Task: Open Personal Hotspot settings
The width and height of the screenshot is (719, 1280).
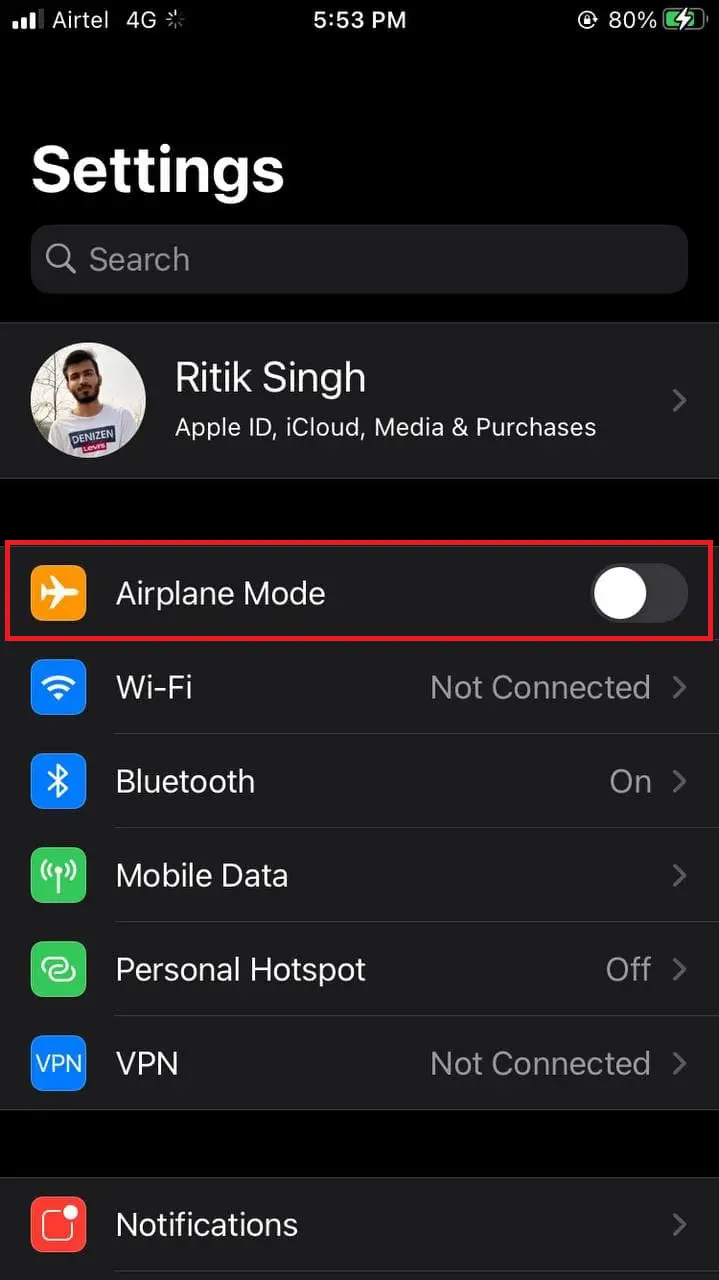Action: click(359, 969)
